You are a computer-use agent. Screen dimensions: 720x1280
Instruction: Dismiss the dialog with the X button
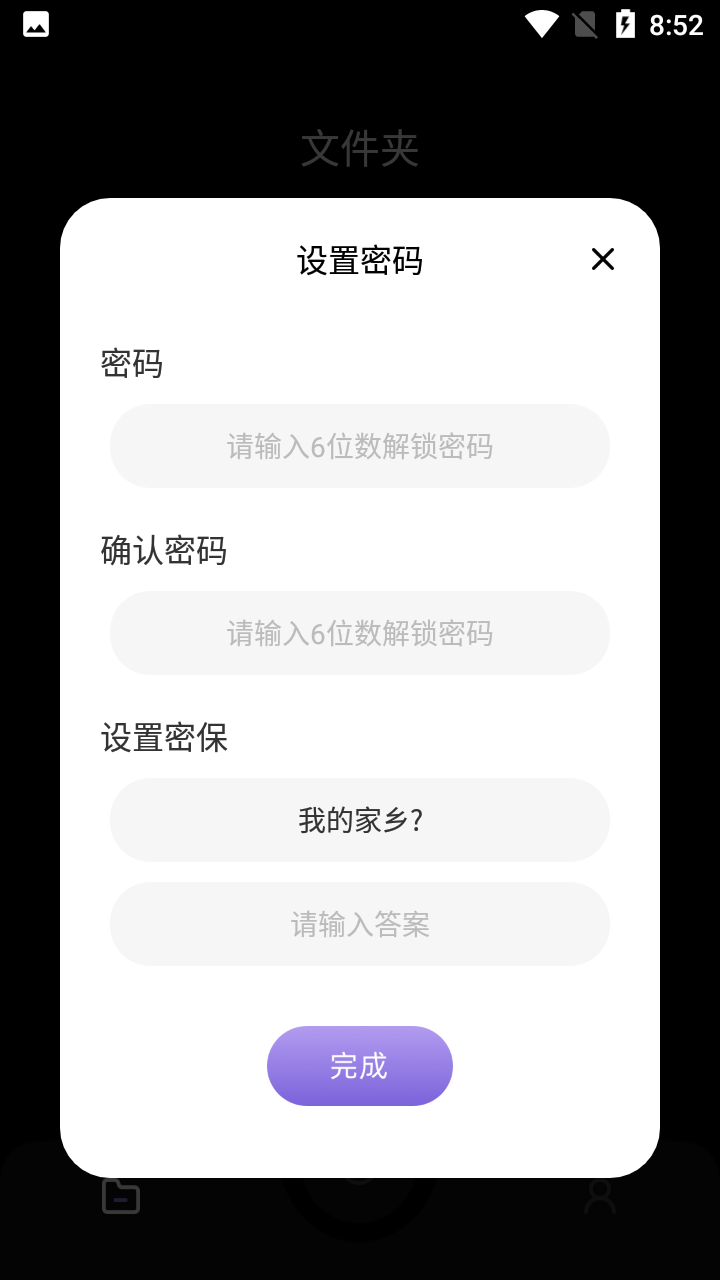pyautogui.click(x=602, y=259)
